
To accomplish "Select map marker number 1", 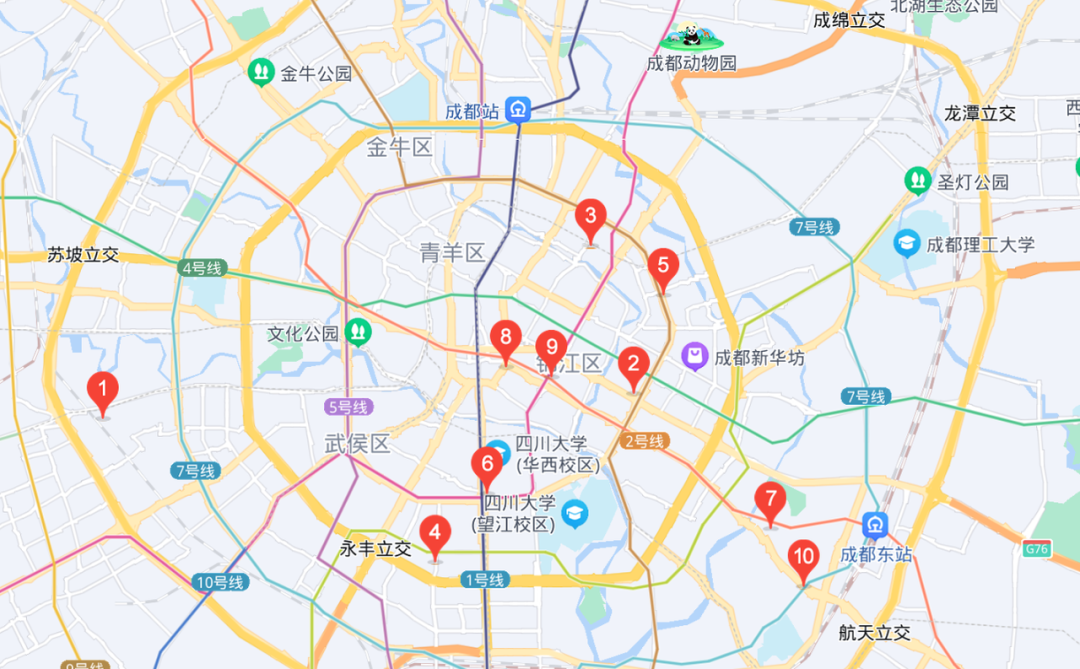I will pos(102,390).
